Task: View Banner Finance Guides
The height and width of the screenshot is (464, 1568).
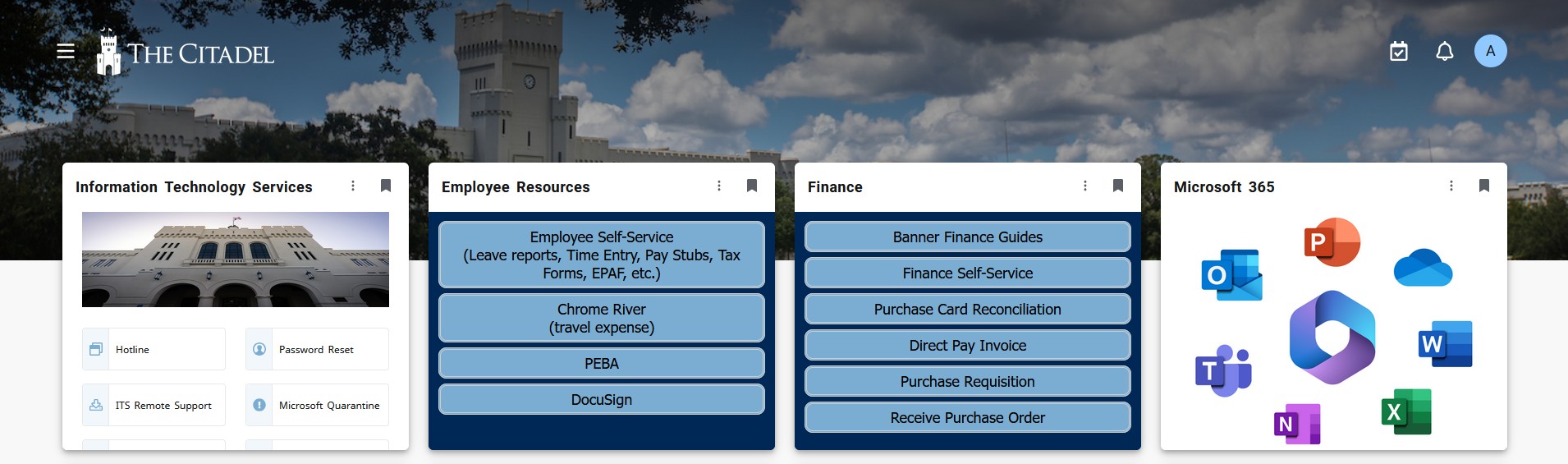Action: click(x=967, y=237)
